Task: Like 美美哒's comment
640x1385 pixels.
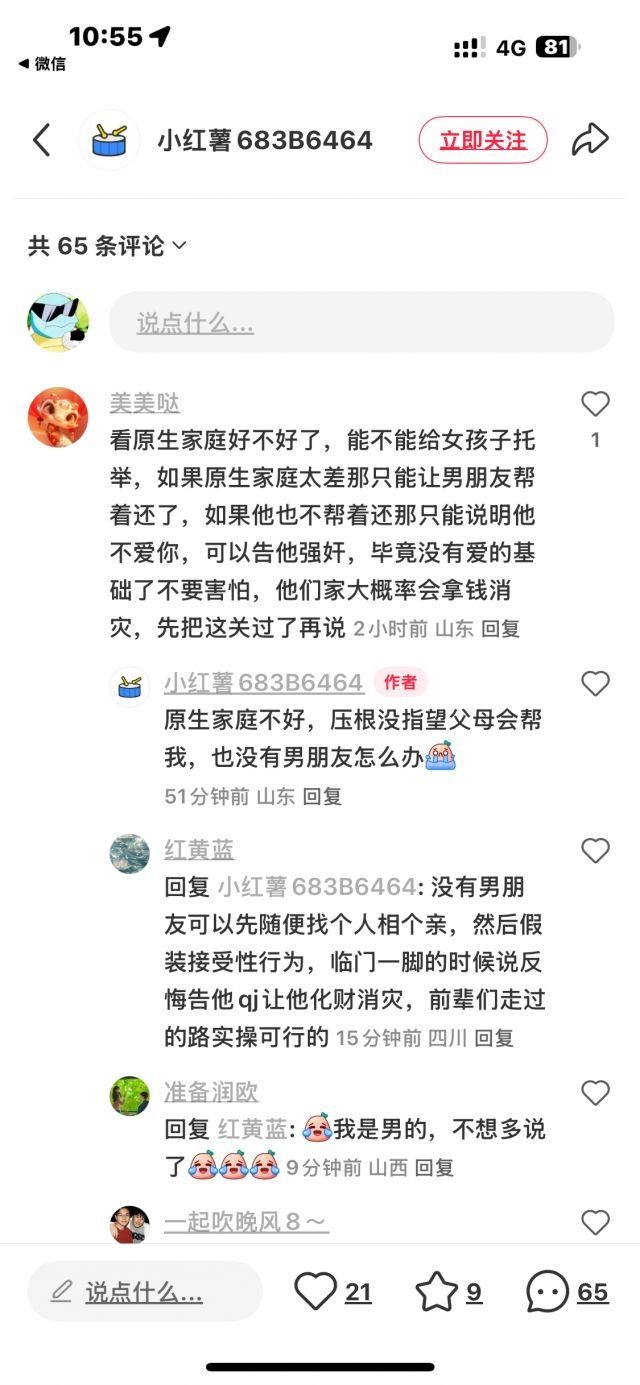Action: [595, 404]
